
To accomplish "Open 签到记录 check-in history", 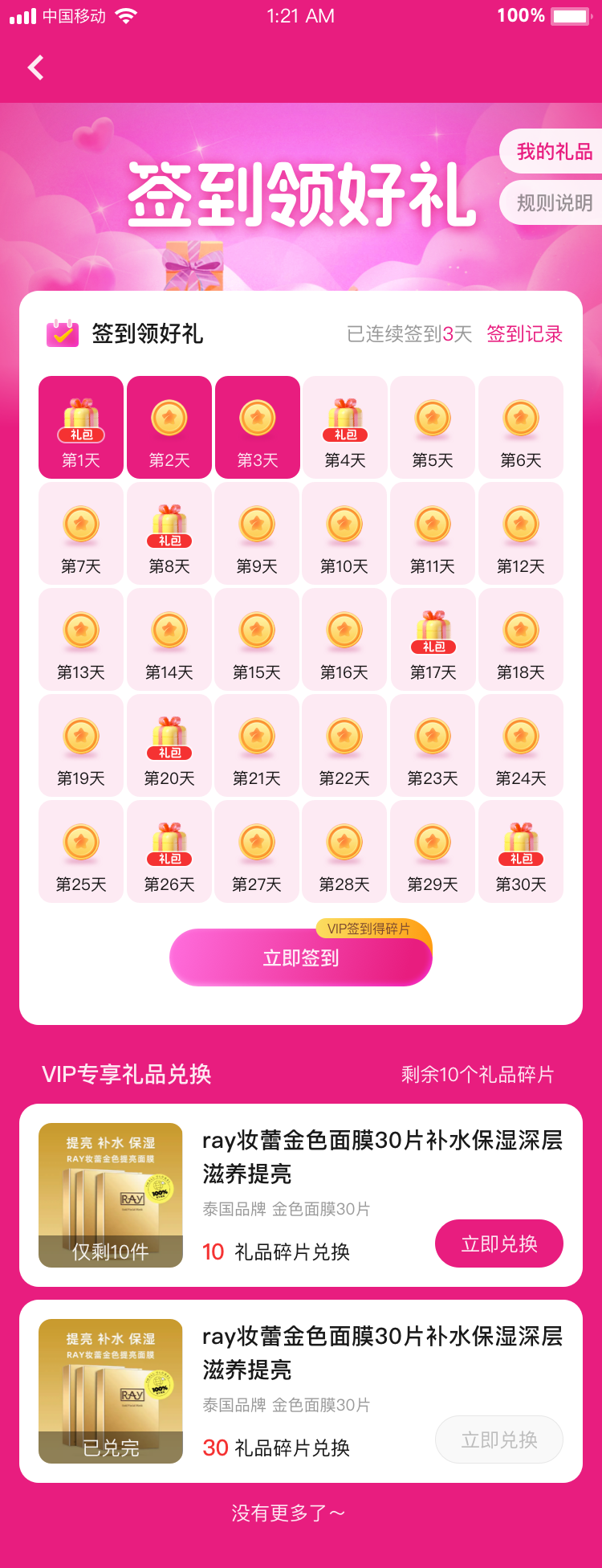I will pos(524,334).
